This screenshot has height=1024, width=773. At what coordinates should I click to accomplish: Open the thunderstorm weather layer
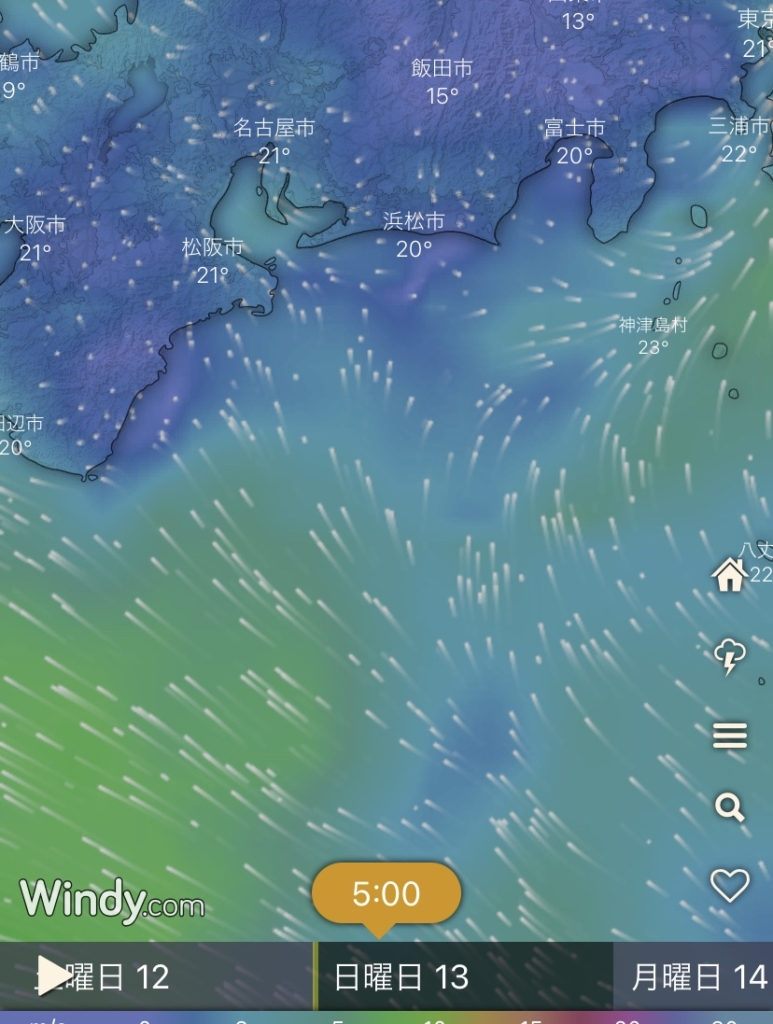pyautogui.click(x=730, y=656)
